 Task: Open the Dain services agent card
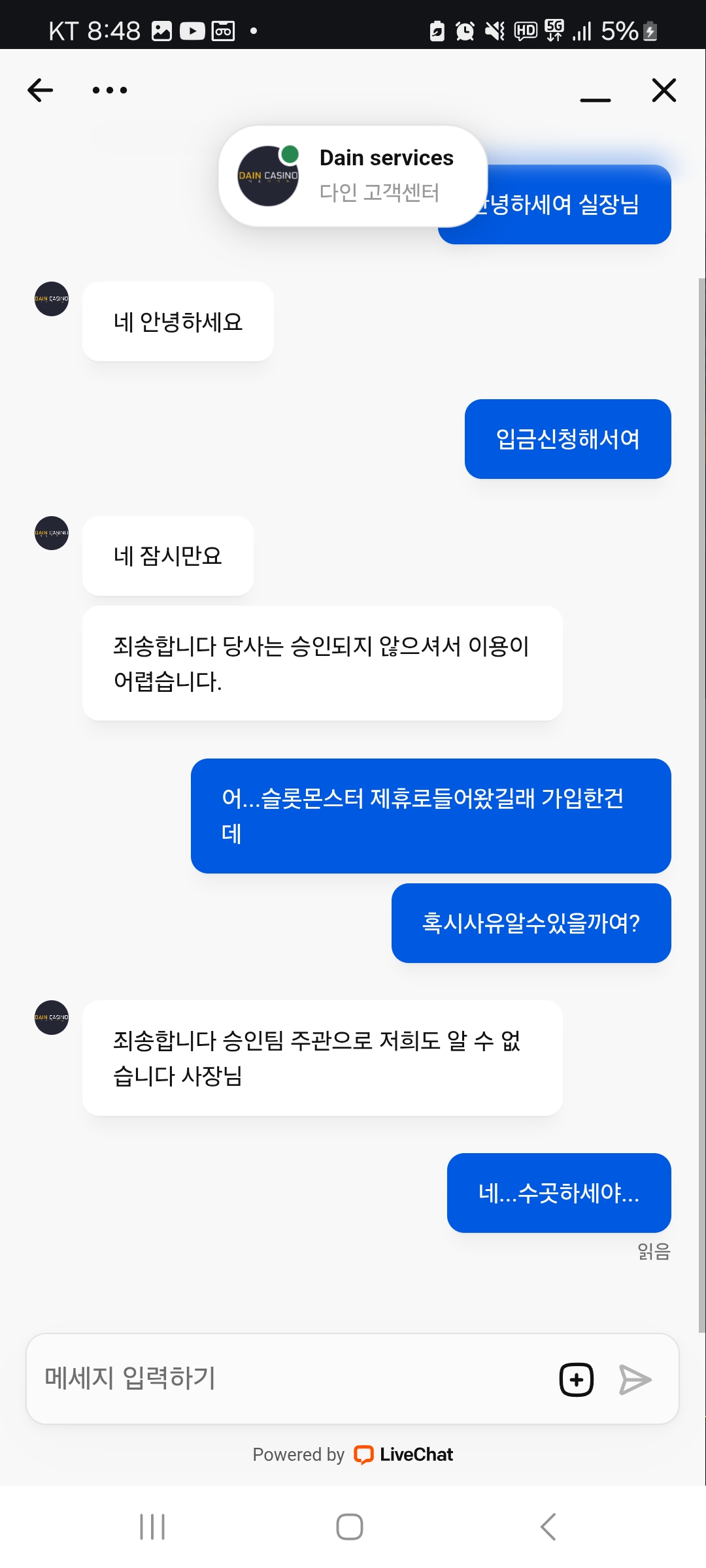click(x=353, y=176)
